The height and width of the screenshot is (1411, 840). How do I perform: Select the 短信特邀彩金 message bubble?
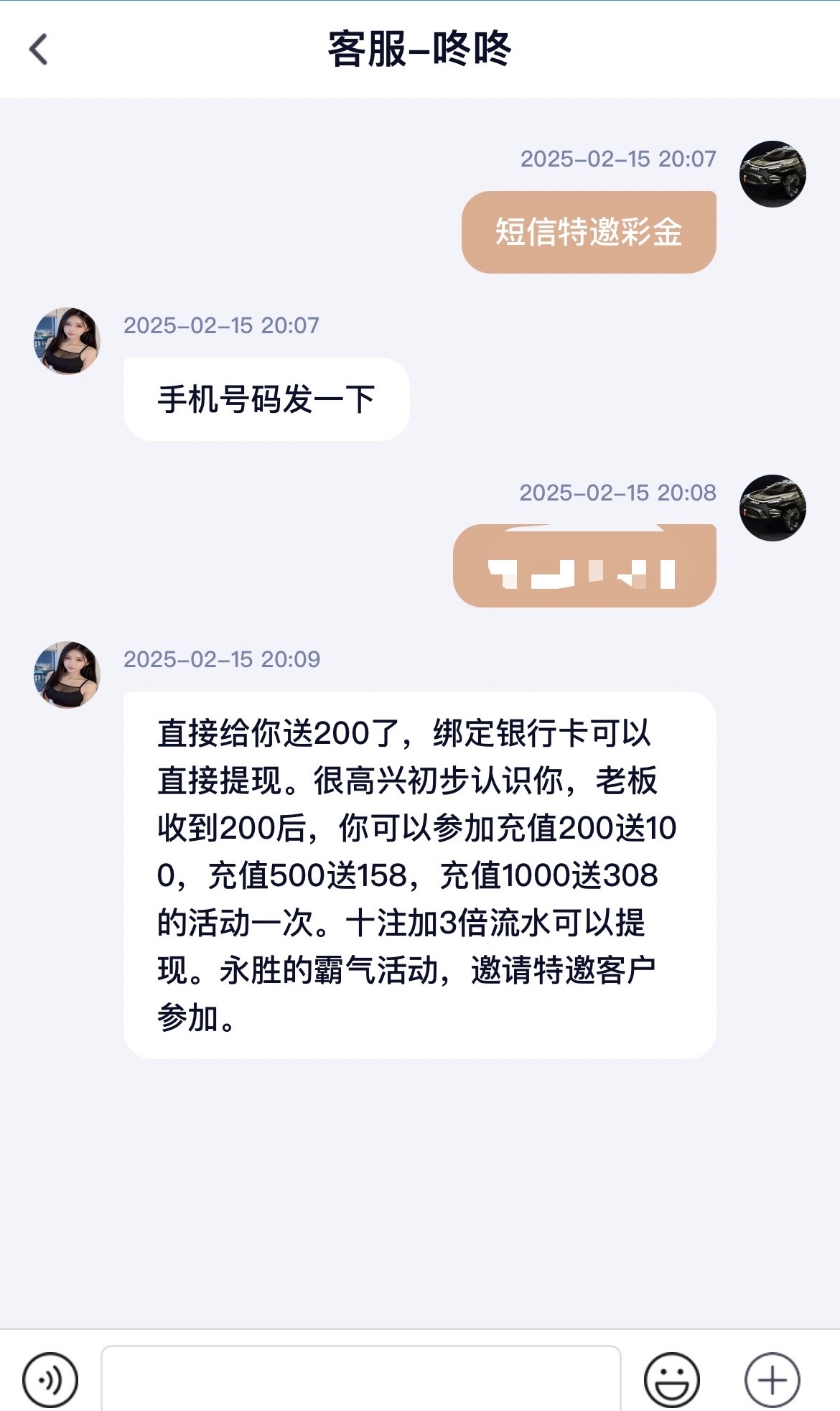tap(589, 231)
